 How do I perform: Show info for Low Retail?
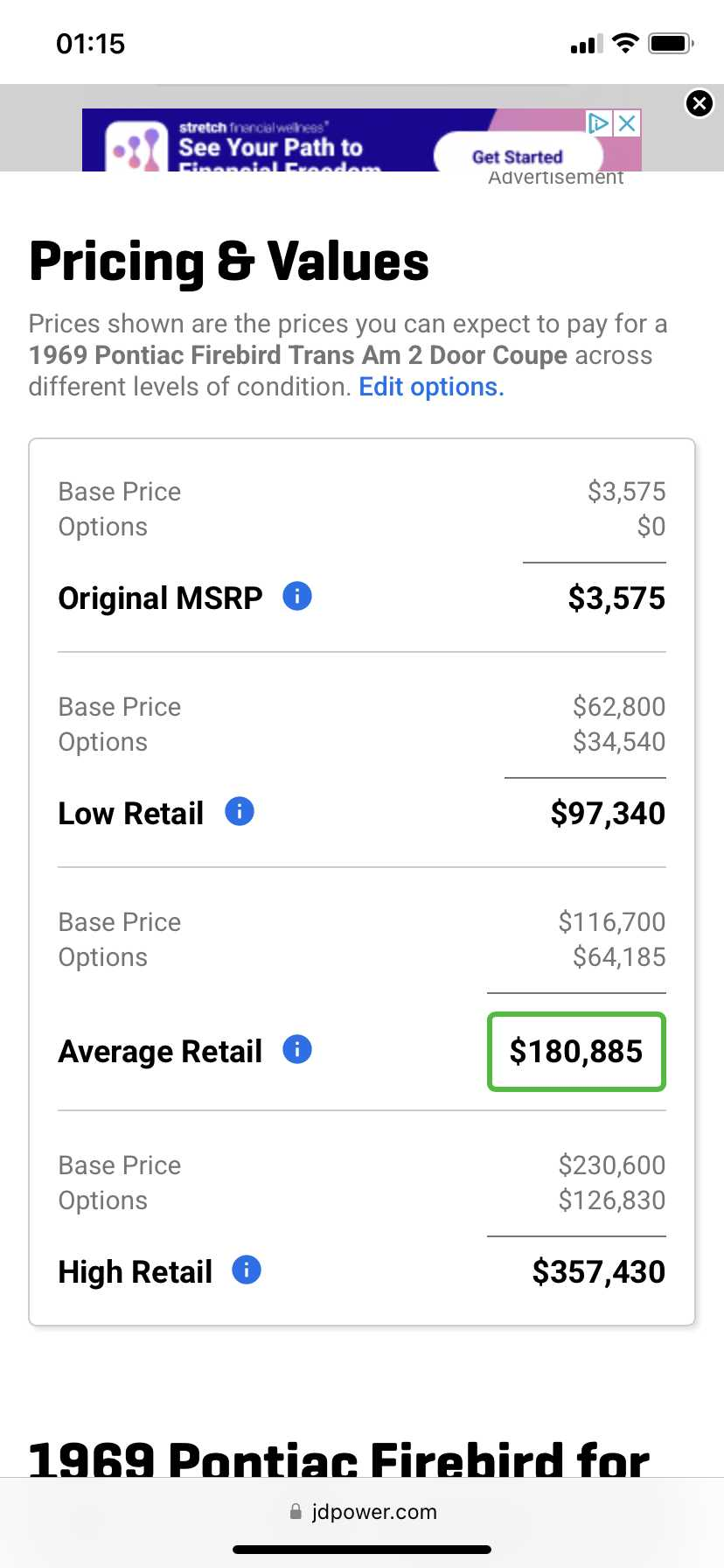(240, 812)
